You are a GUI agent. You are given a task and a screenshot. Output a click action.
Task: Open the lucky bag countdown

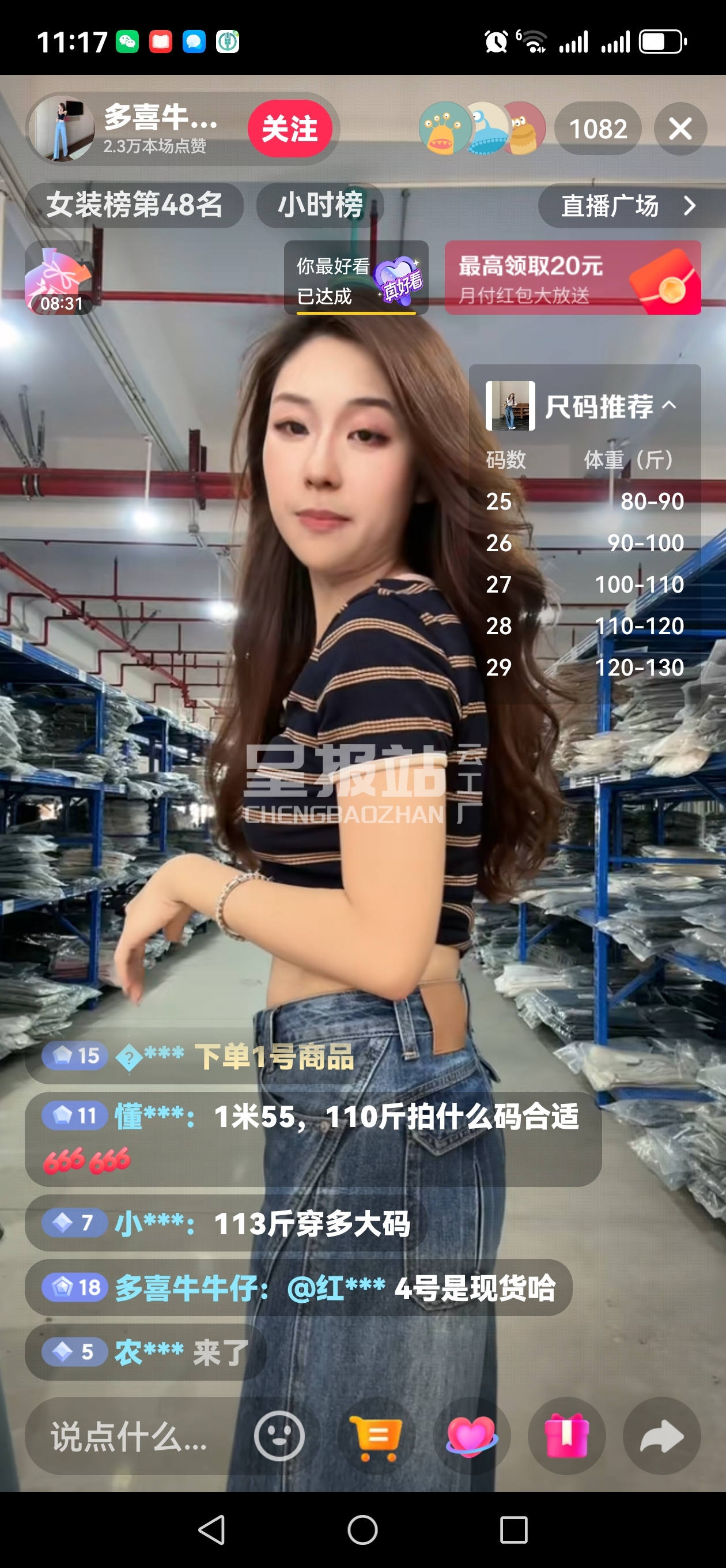pyautogui.click(x=58, y=278)
